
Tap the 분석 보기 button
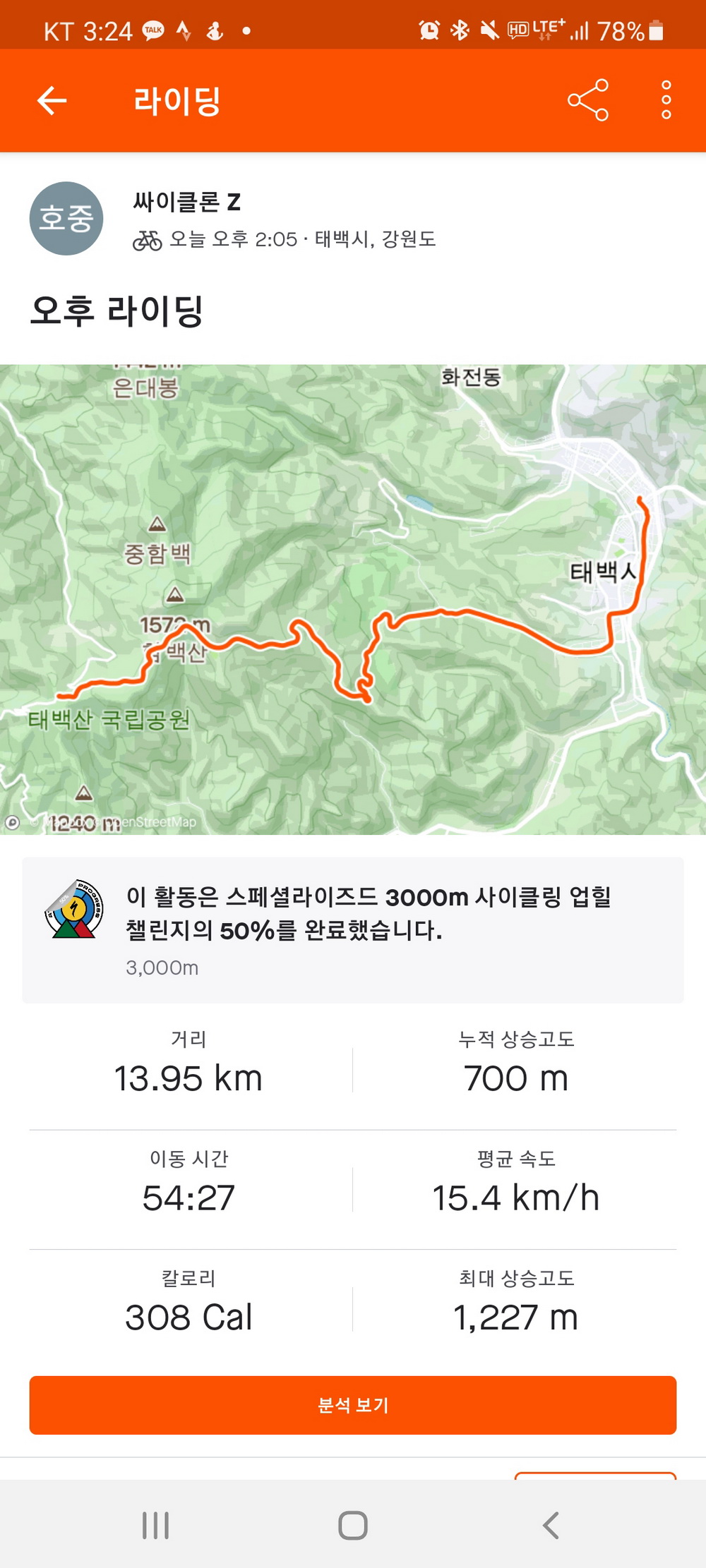(x=353, y=1405)
